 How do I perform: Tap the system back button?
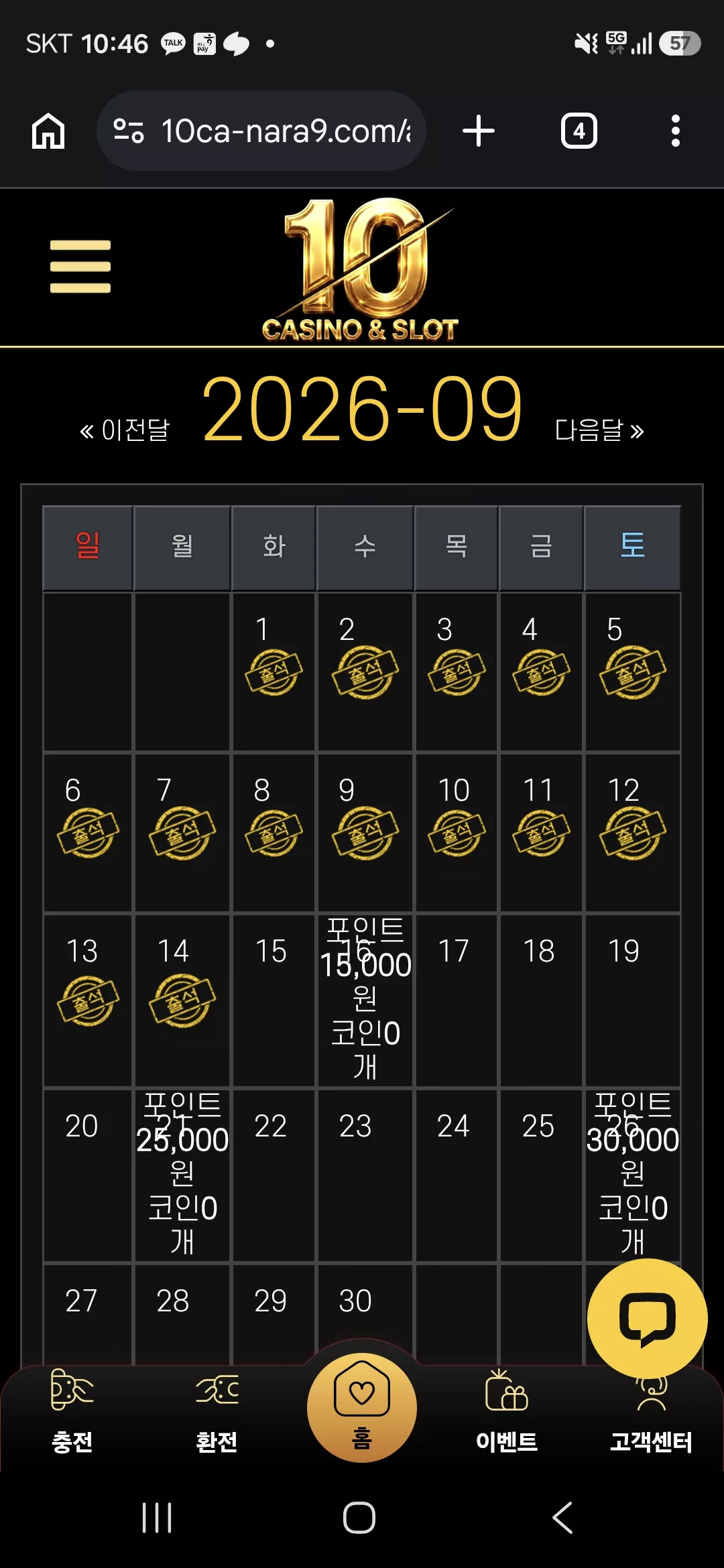tap(563, 1518)
